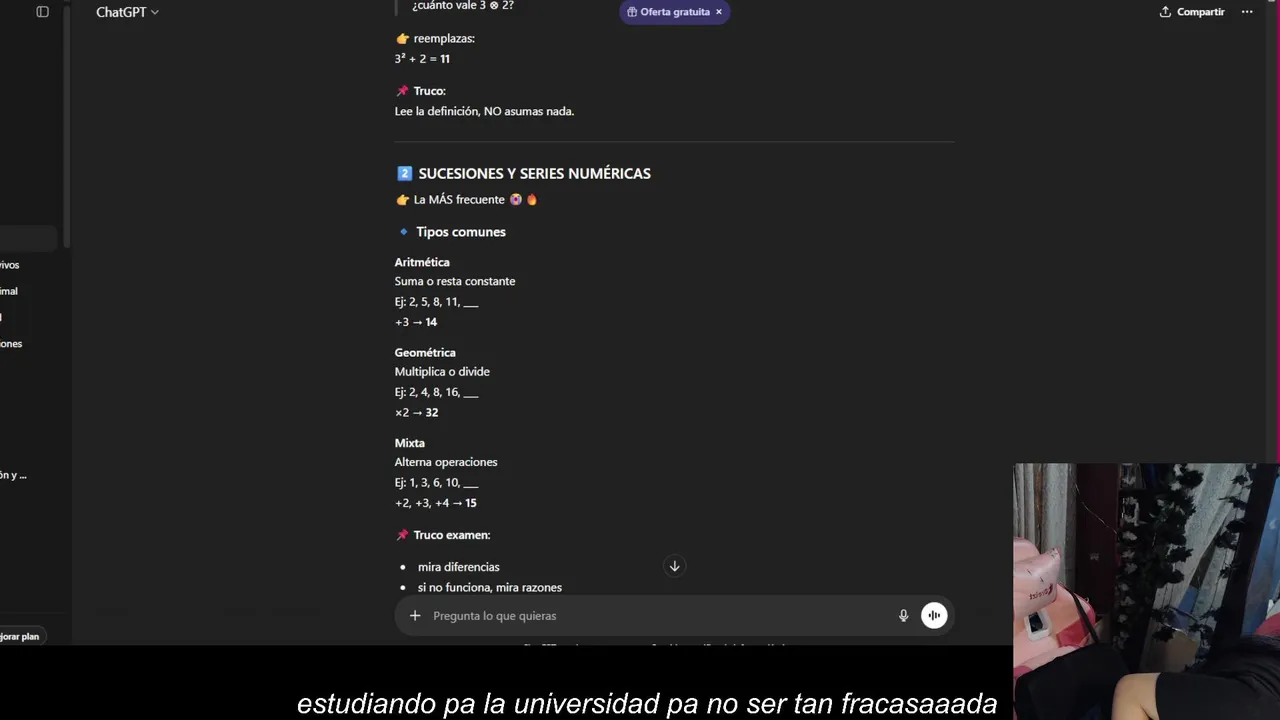This screenshot has height=720, width=1280.
Task: Launch voice mode with the waveform button
Action: pyautogui.click(x=934, y=616)
